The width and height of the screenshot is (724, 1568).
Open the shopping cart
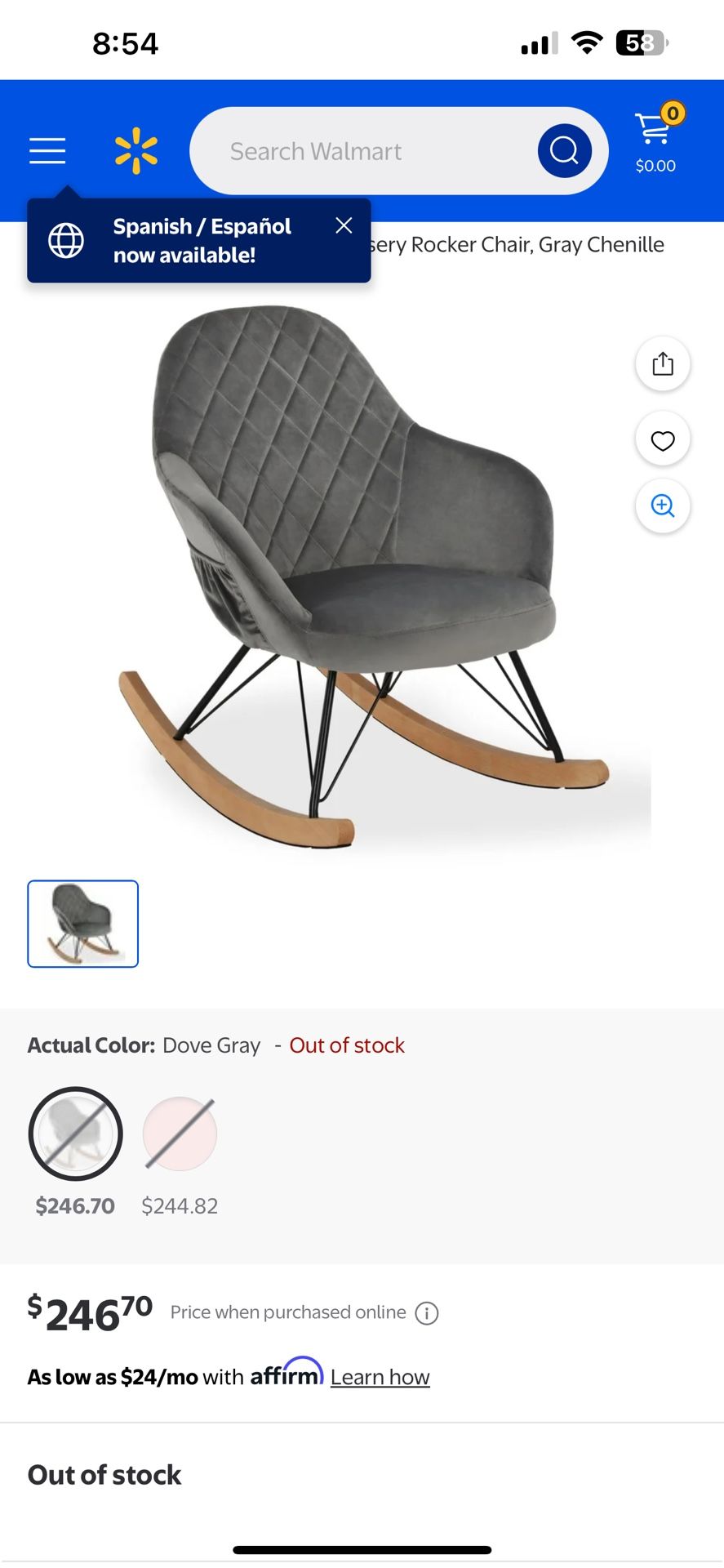click(655, 140)
